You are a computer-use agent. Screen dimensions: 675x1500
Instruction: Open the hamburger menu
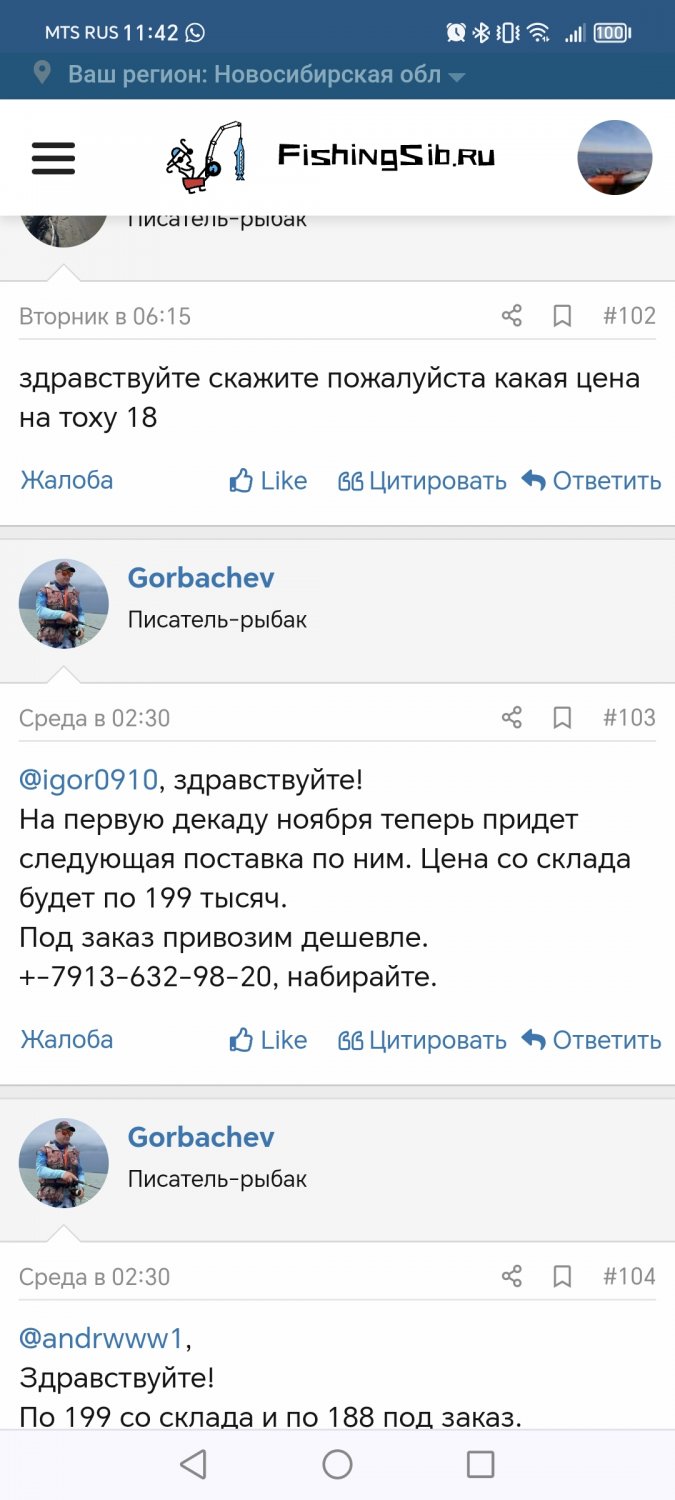54,158
